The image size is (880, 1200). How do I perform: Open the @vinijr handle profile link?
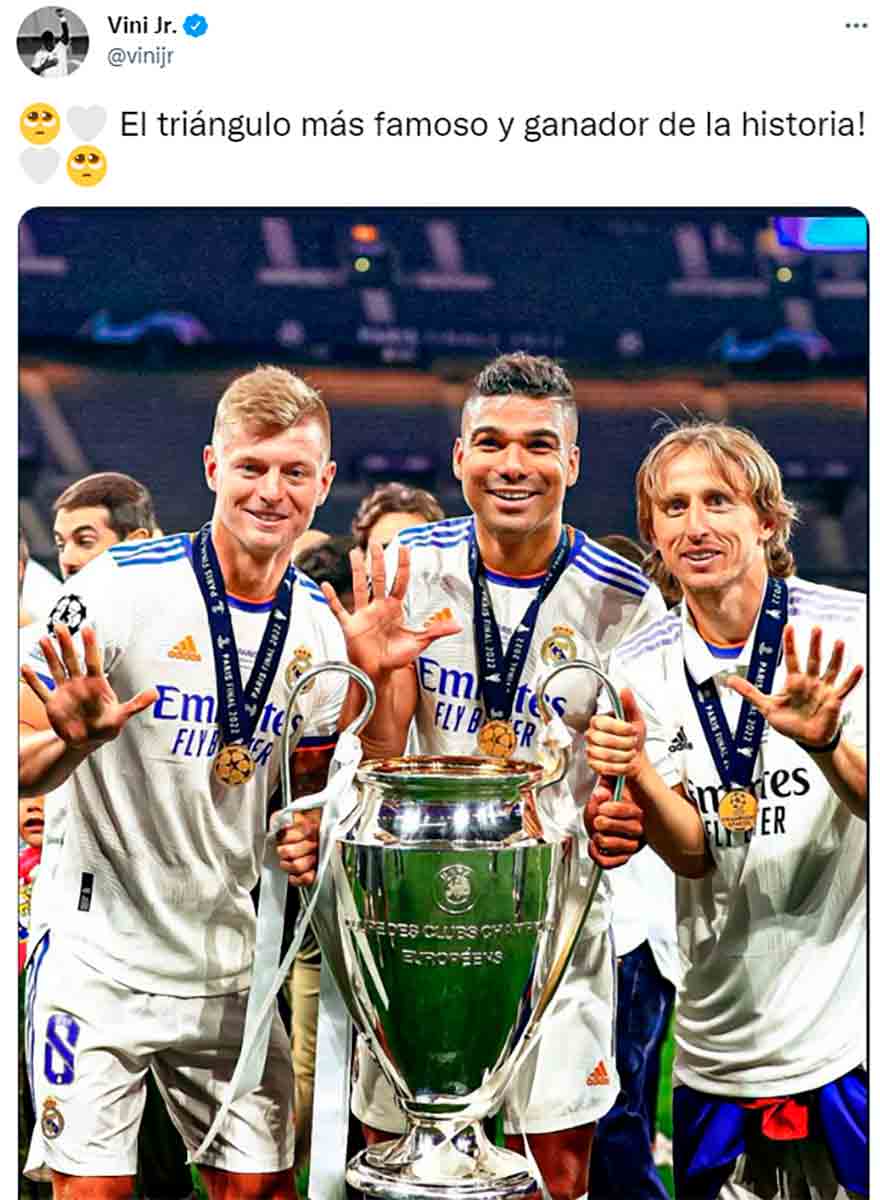coord(140,57)
